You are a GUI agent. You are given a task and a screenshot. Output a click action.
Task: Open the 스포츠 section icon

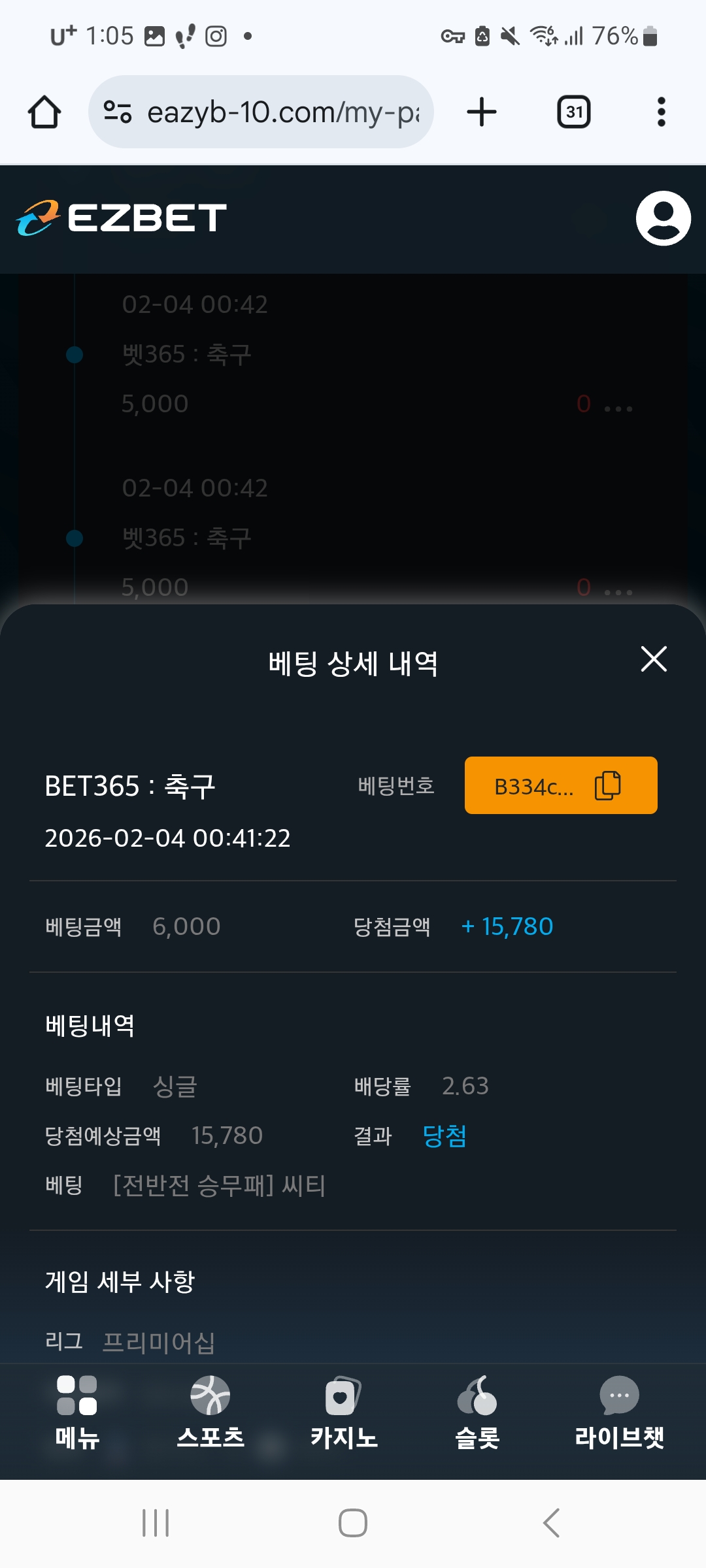[210, 1411]
